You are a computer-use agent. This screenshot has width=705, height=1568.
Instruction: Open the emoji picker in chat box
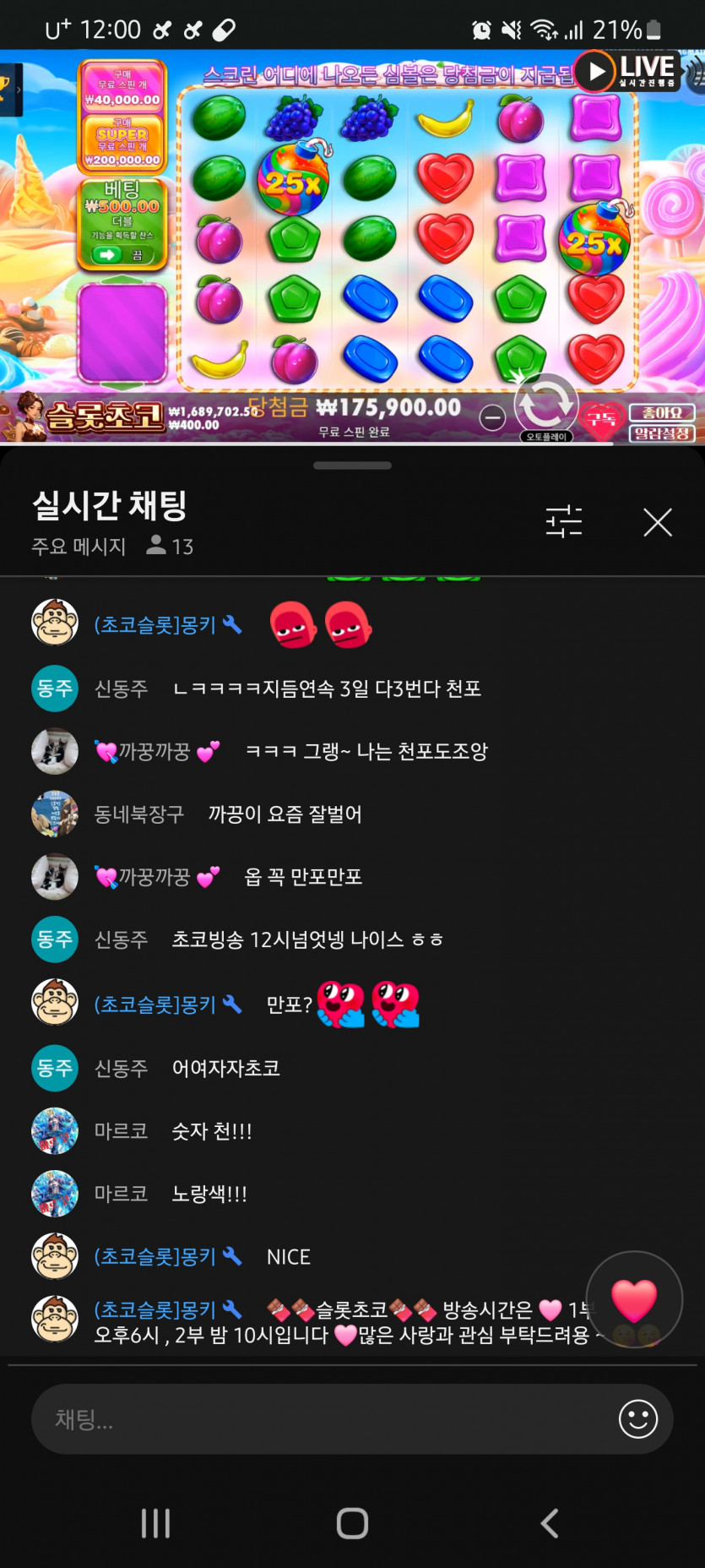pyautogui.click(x=637, y=1418)
